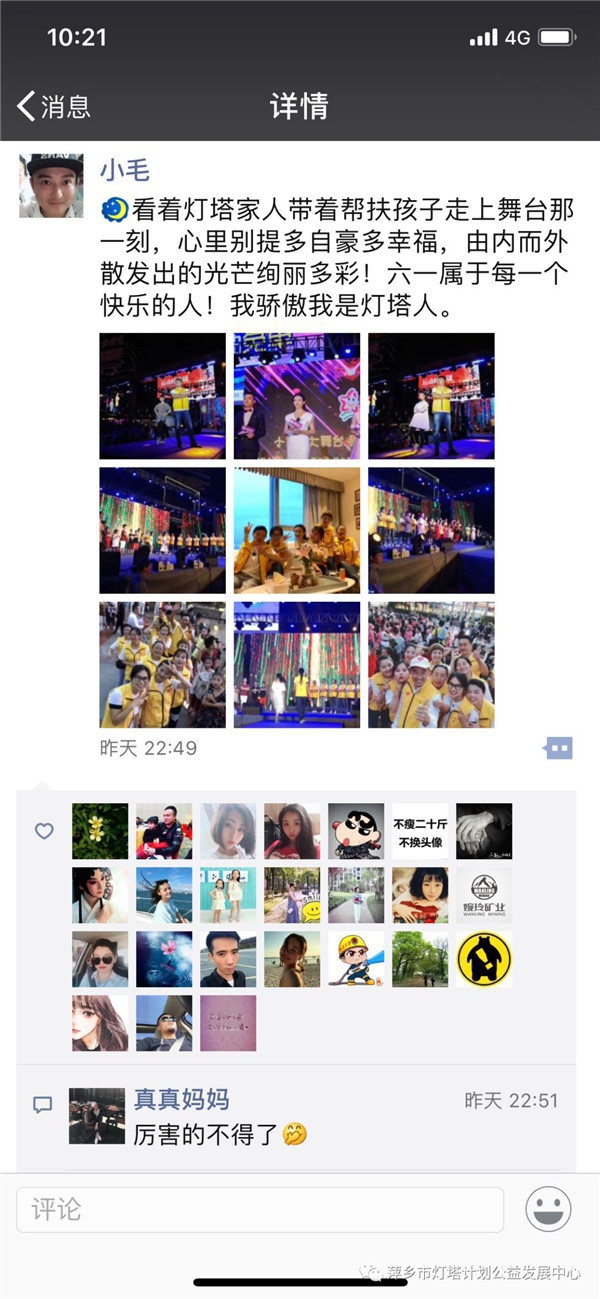The width and height of the screenshot is (600, 1299).
Task: Go back to 消息
Action: [x=54, y=106]
